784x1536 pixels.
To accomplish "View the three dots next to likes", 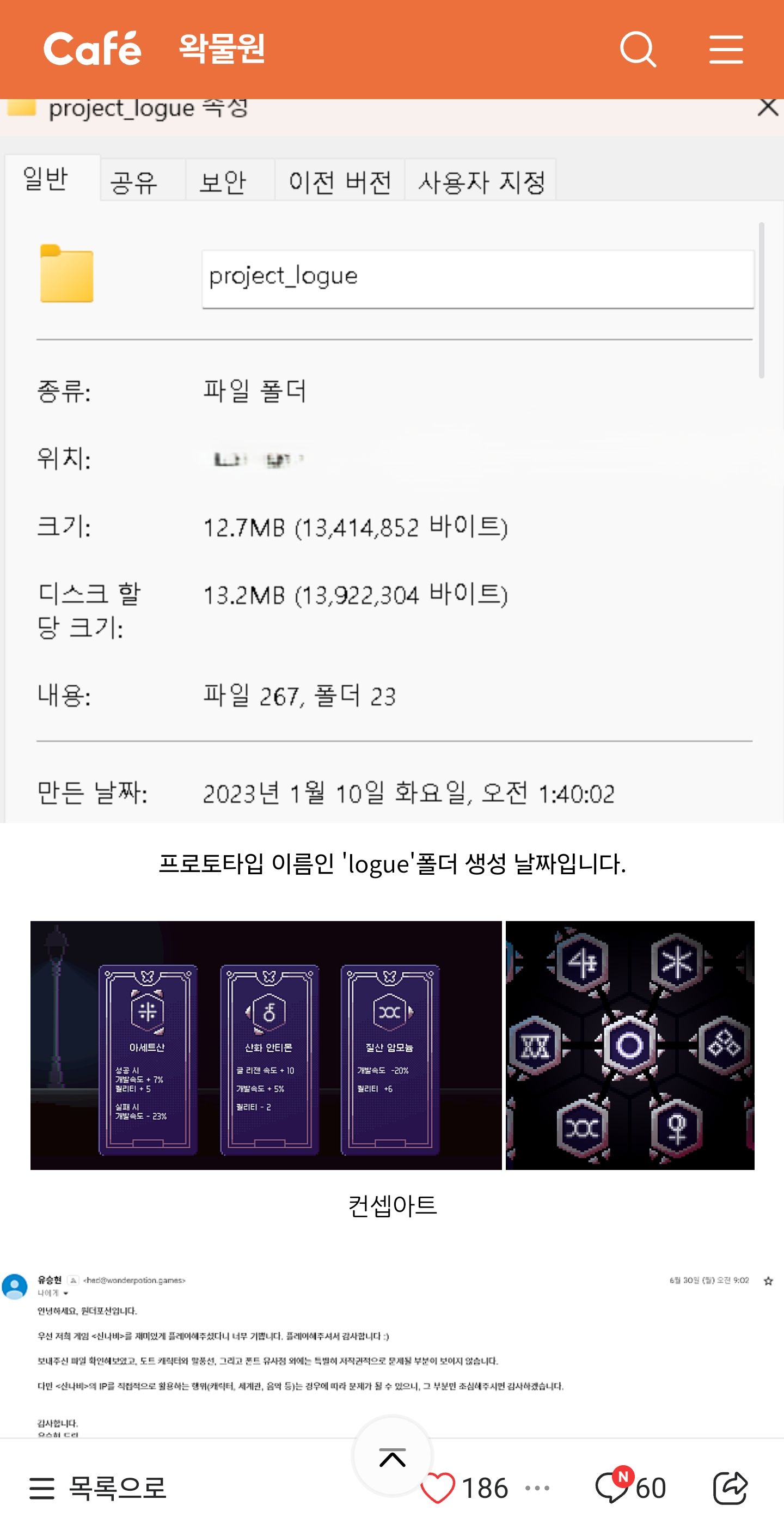I will click(x=537, y=1488).
